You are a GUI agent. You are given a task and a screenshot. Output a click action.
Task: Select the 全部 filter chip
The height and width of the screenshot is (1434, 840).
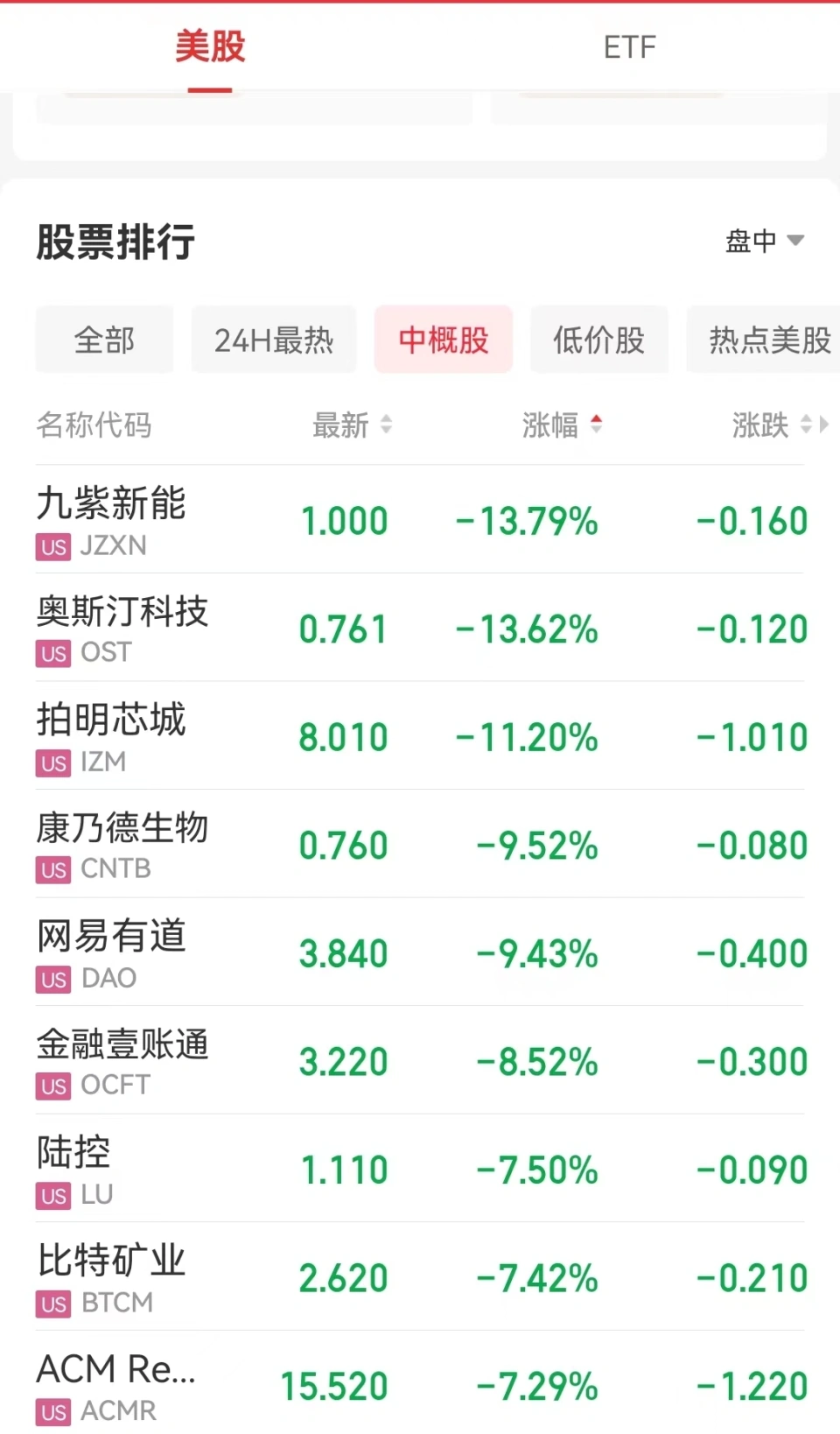(104, 340)
